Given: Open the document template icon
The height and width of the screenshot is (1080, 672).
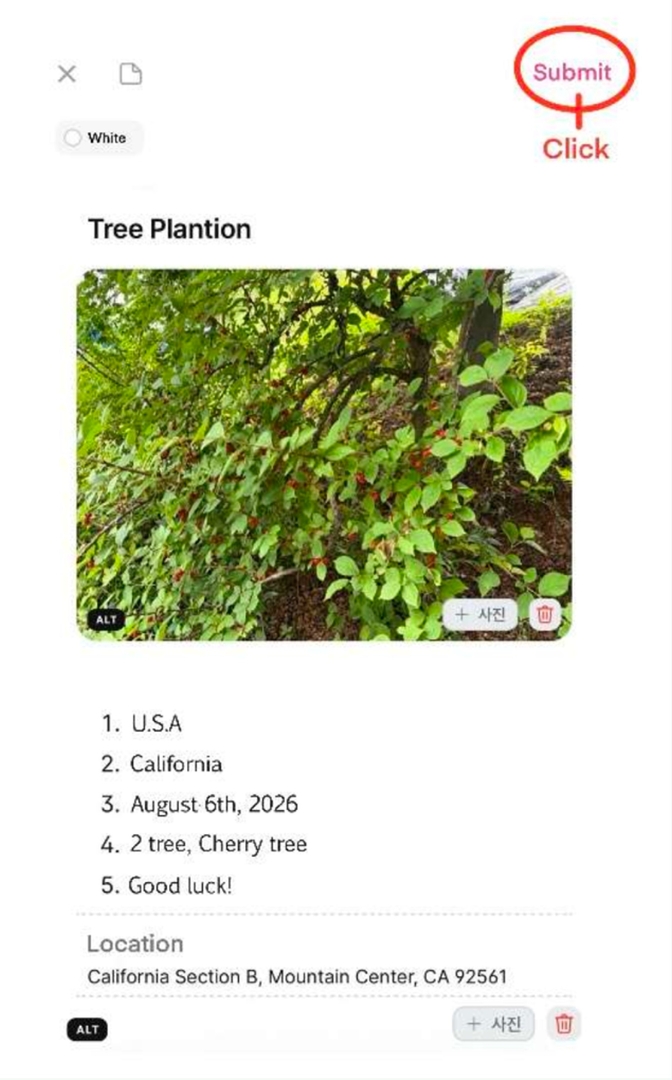Looking at the screenshot, I should 131,74.
